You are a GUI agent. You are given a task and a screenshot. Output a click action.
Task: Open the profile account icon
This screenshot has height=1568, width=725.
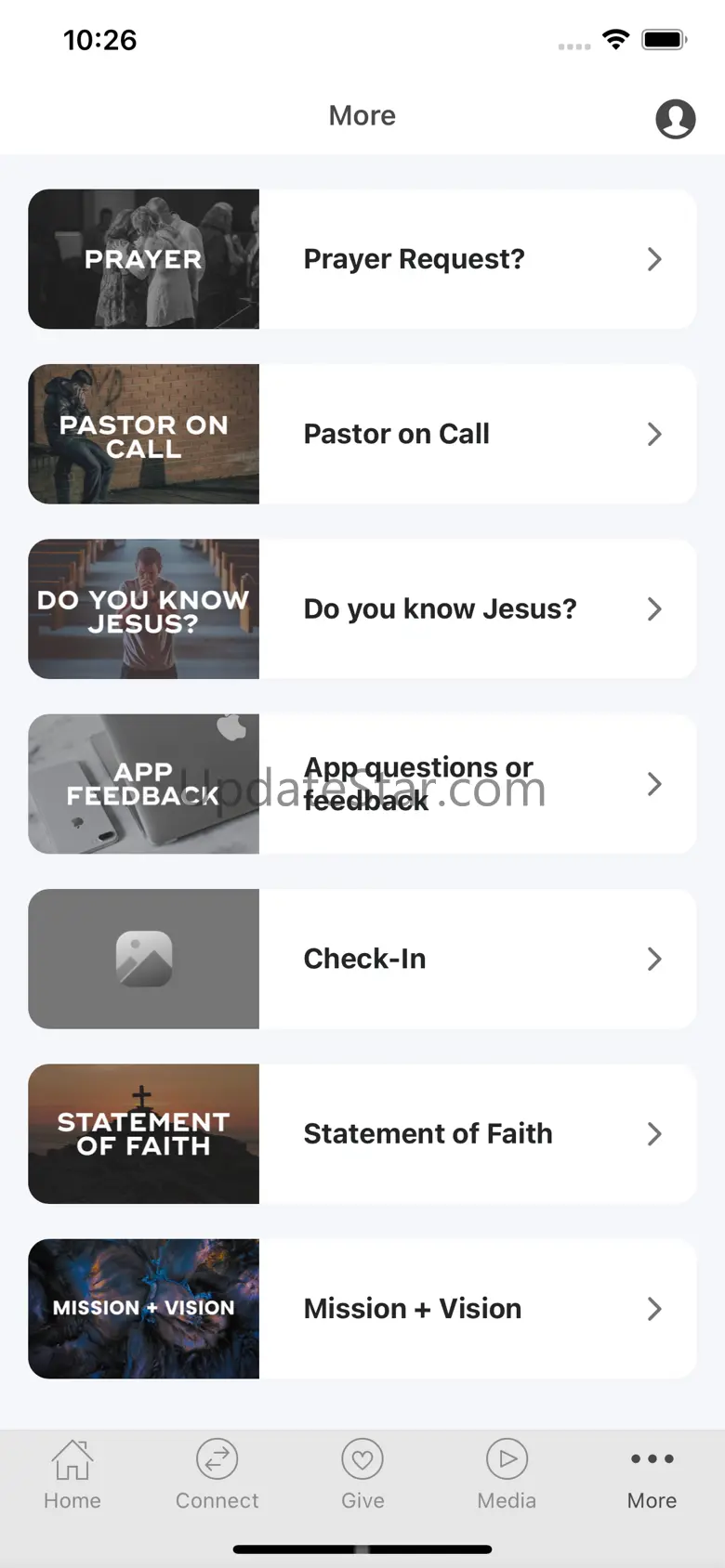pos(675,119)
